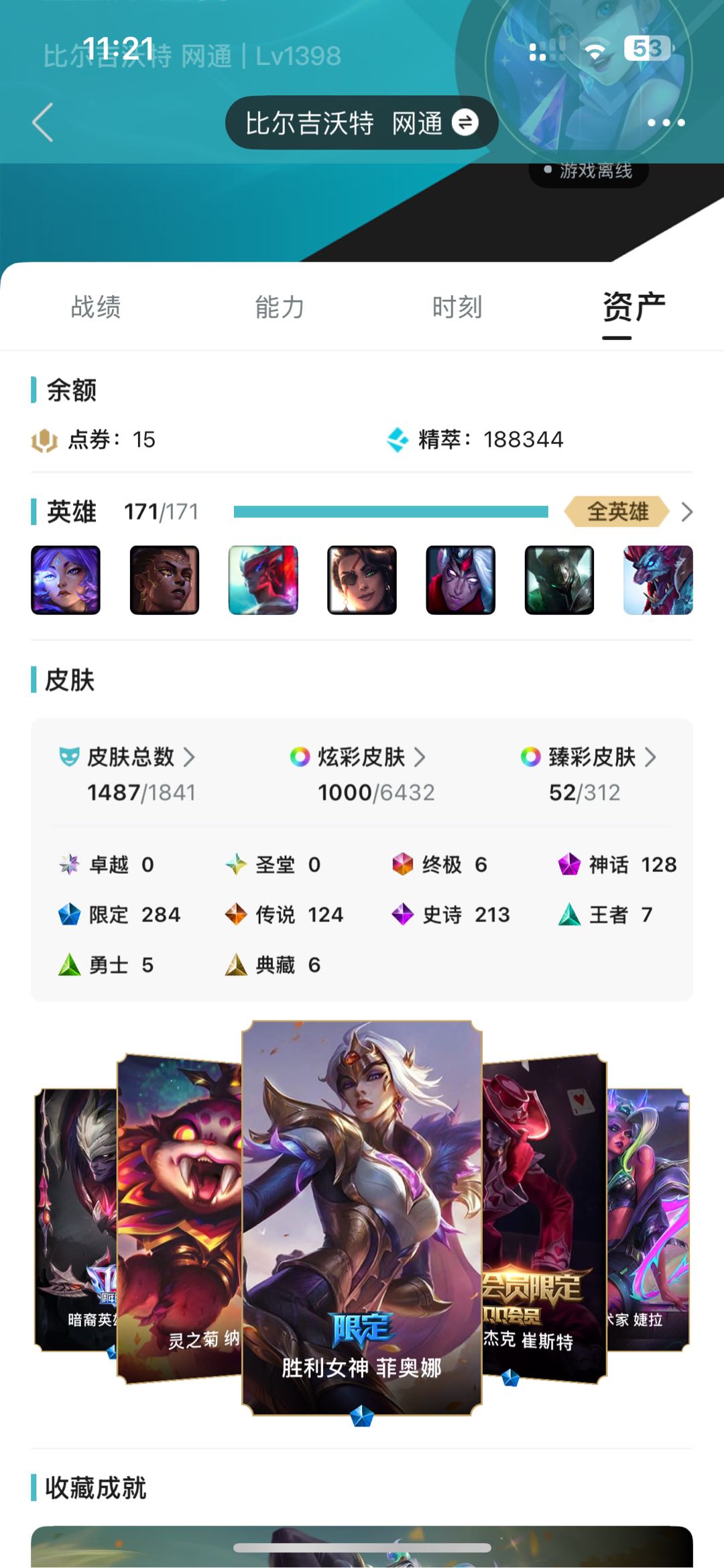Select the 灵之菊 纳尔 skin card
724x1568 pixels.
pyautogui.click(x=179, y=1218)
